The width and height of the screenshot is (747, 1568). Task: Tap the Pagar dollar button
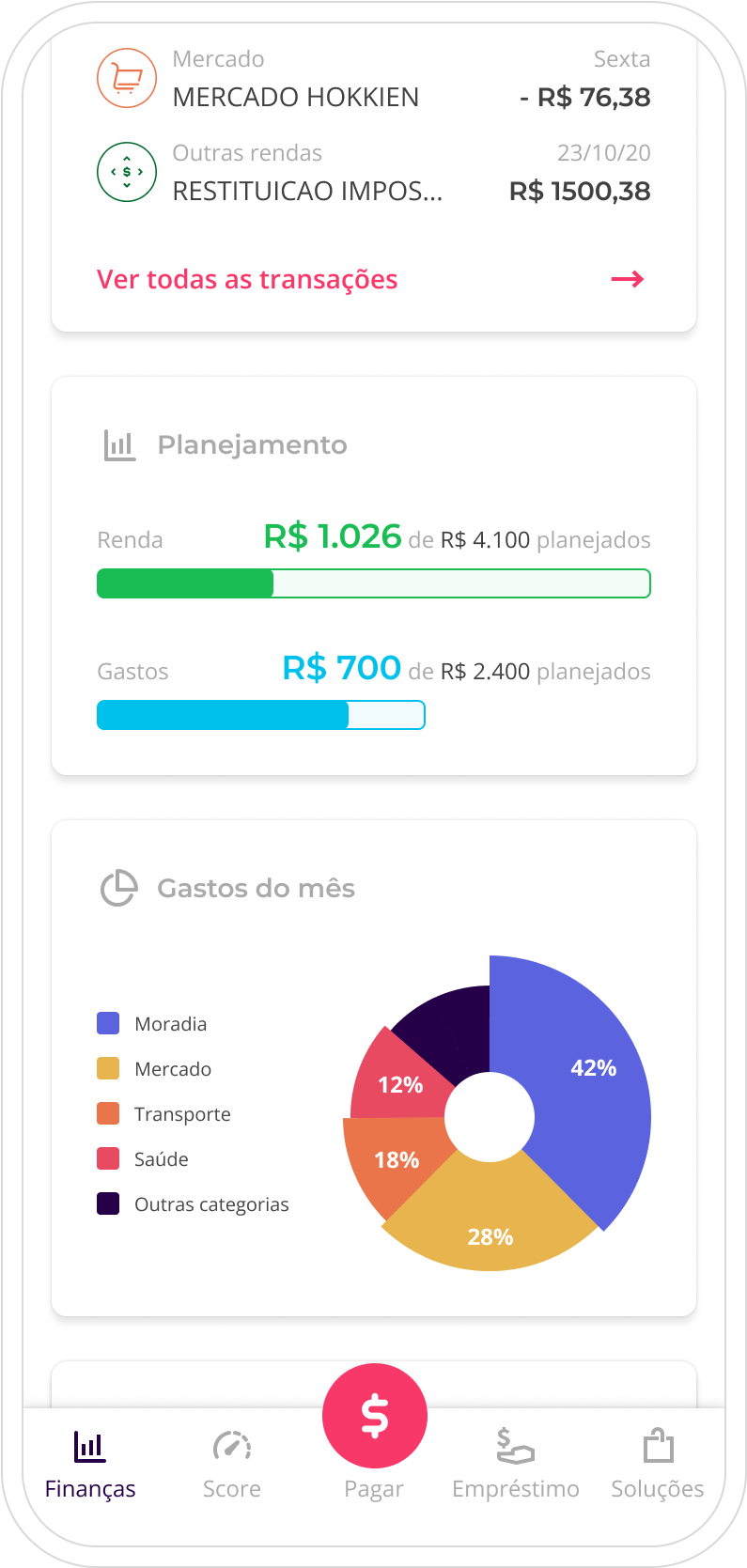click(x=375, y=1416)
